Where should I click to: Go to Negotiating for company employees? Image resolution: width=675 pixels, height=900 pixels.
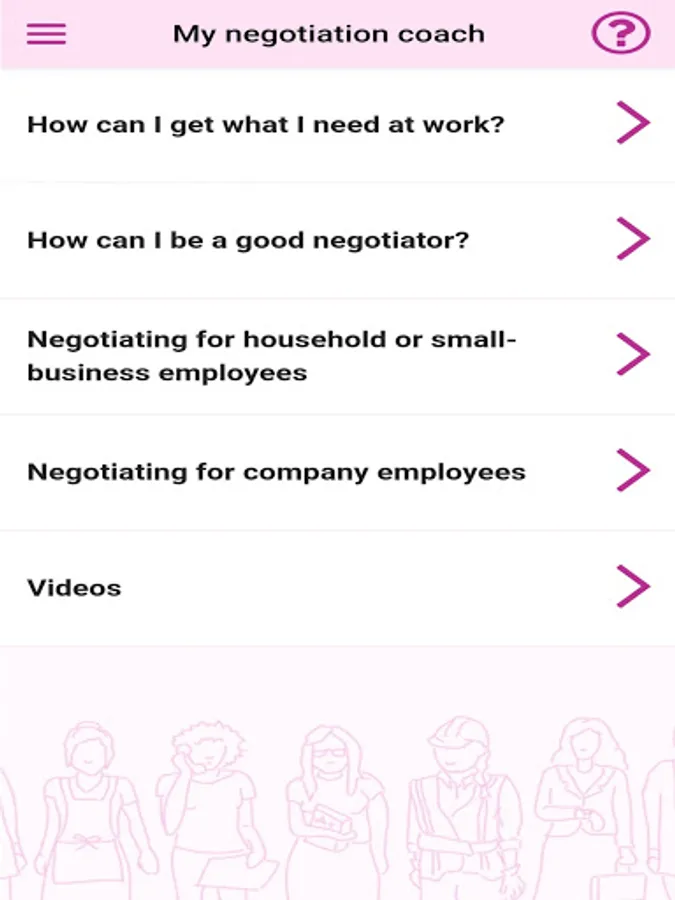tap(337, 472)
